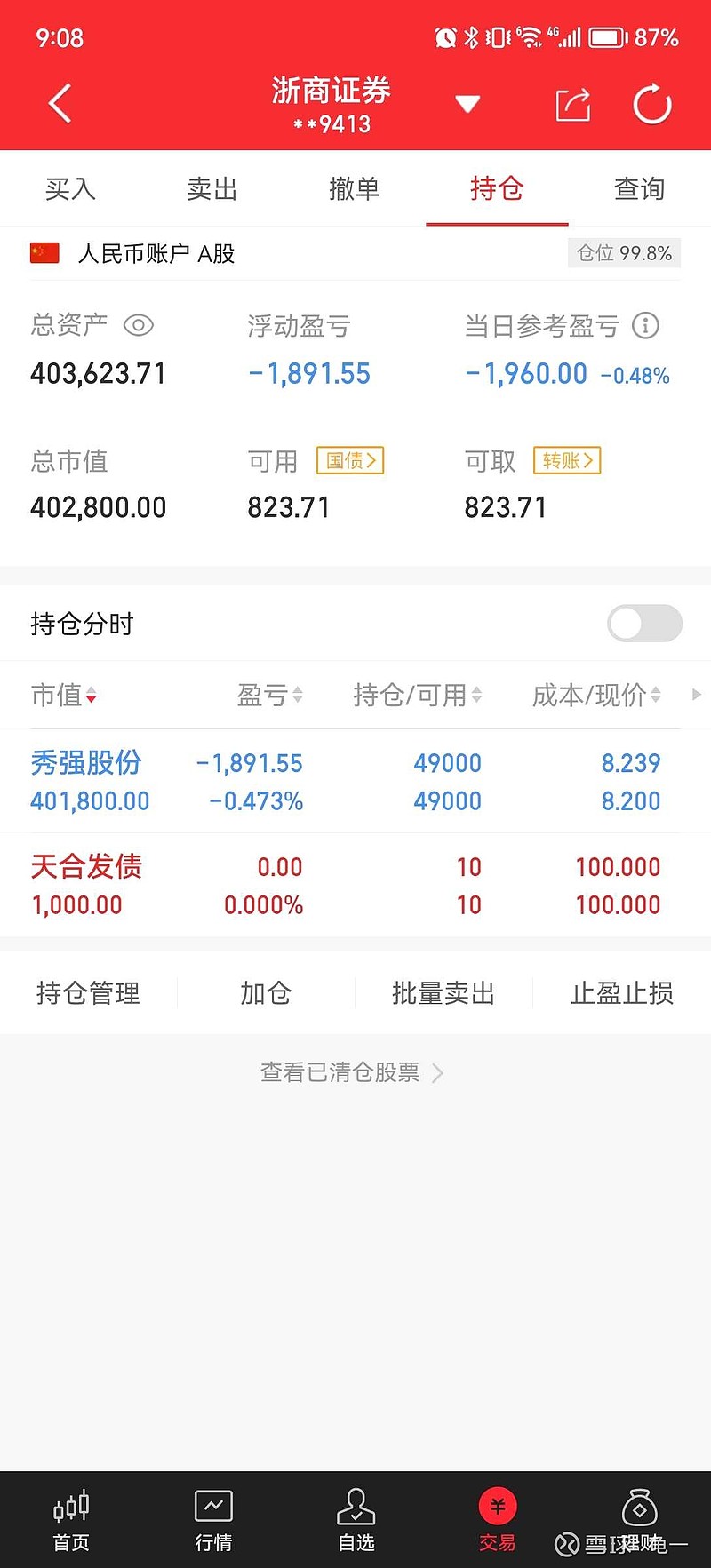Switch to the 卖出 tab

[212, 188]
